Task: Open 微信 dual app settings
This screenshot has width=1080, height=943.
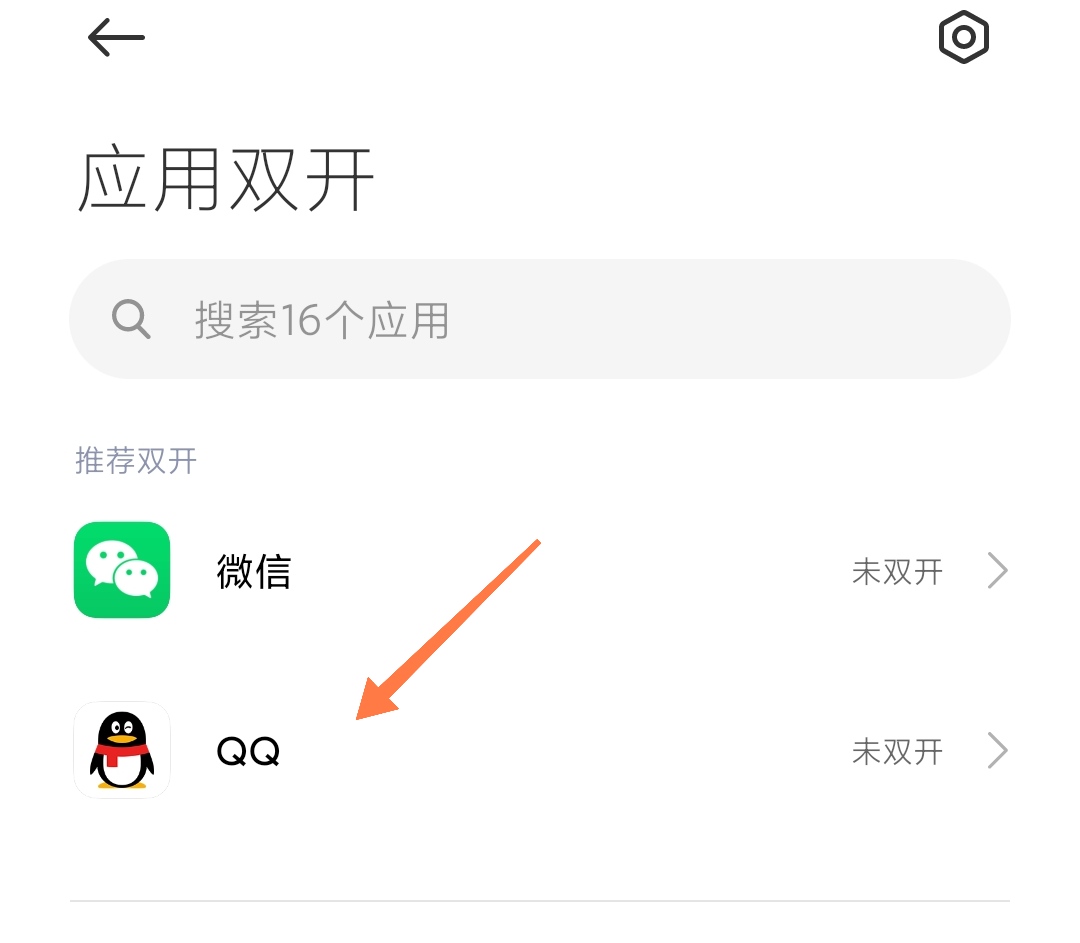Action: click(540, 571)
